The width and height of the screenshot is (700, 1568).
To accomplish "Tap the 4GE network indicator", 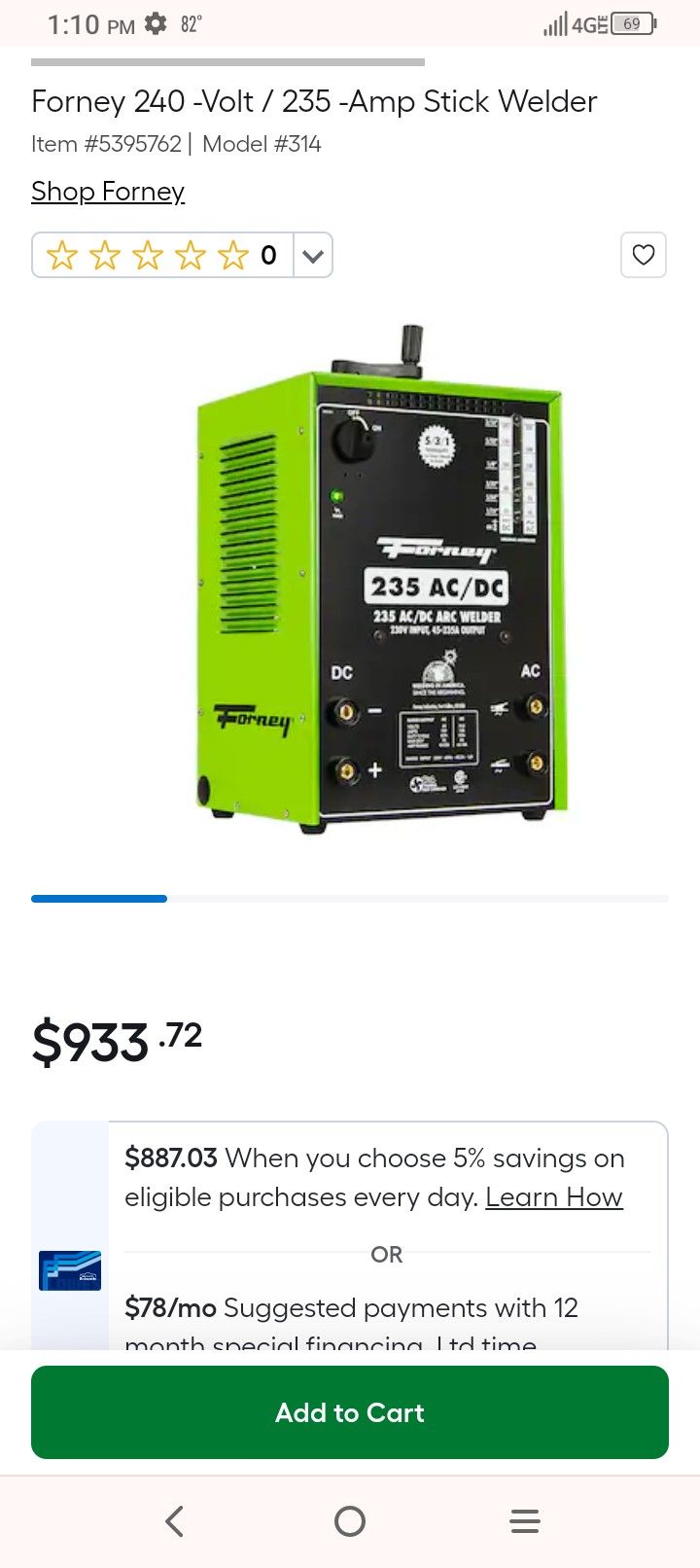I will click(x=588, y=24).
